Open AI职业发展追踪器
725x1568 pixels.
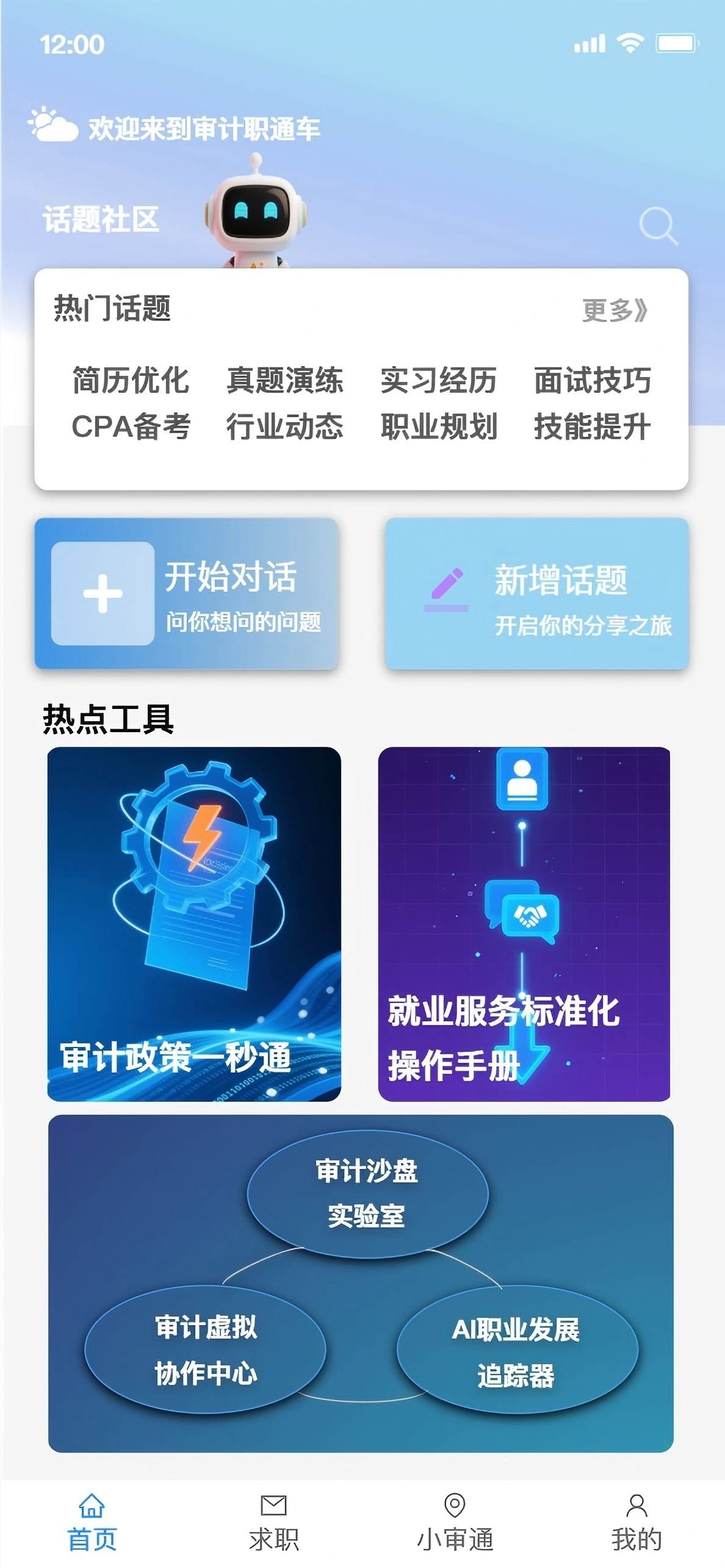coord(516,1351)
